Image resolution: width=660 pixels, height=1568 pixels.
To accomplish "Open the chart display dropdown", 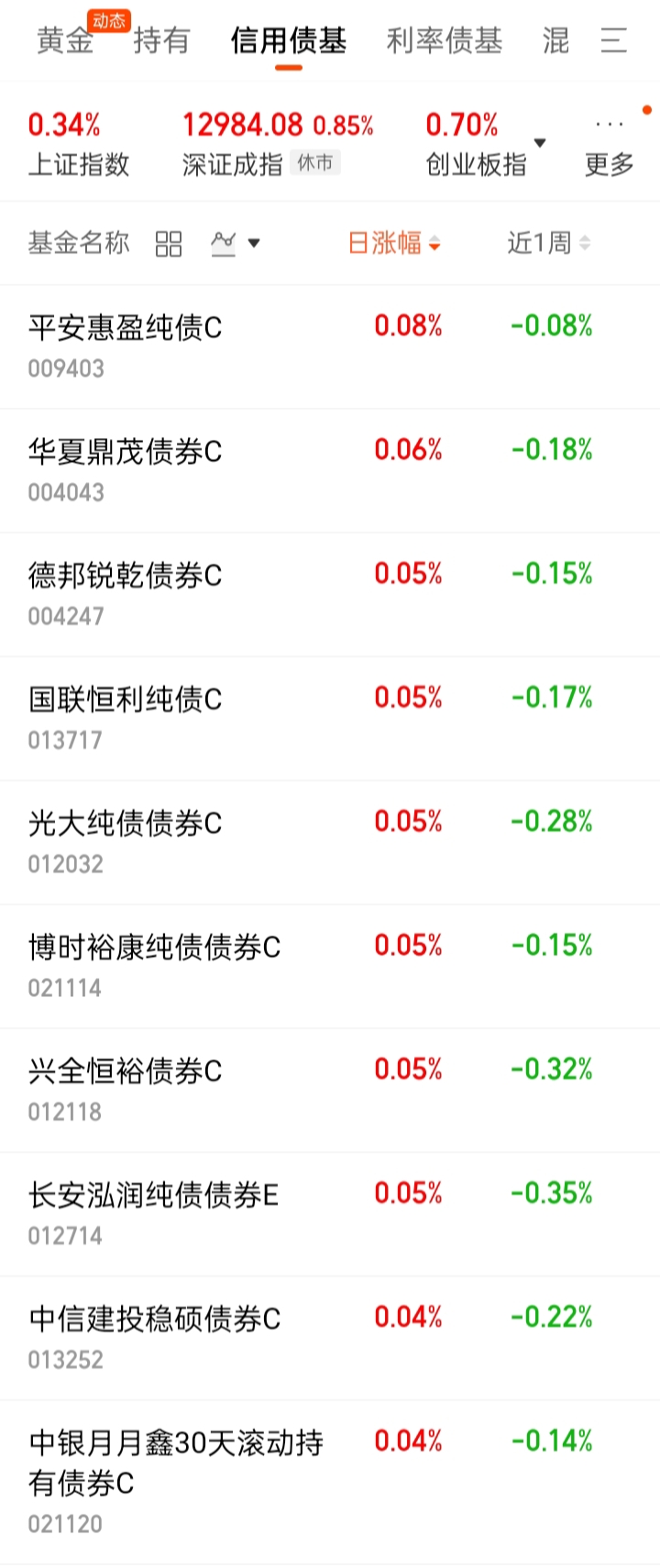I will pyautogui.click(x=235, y=244).
